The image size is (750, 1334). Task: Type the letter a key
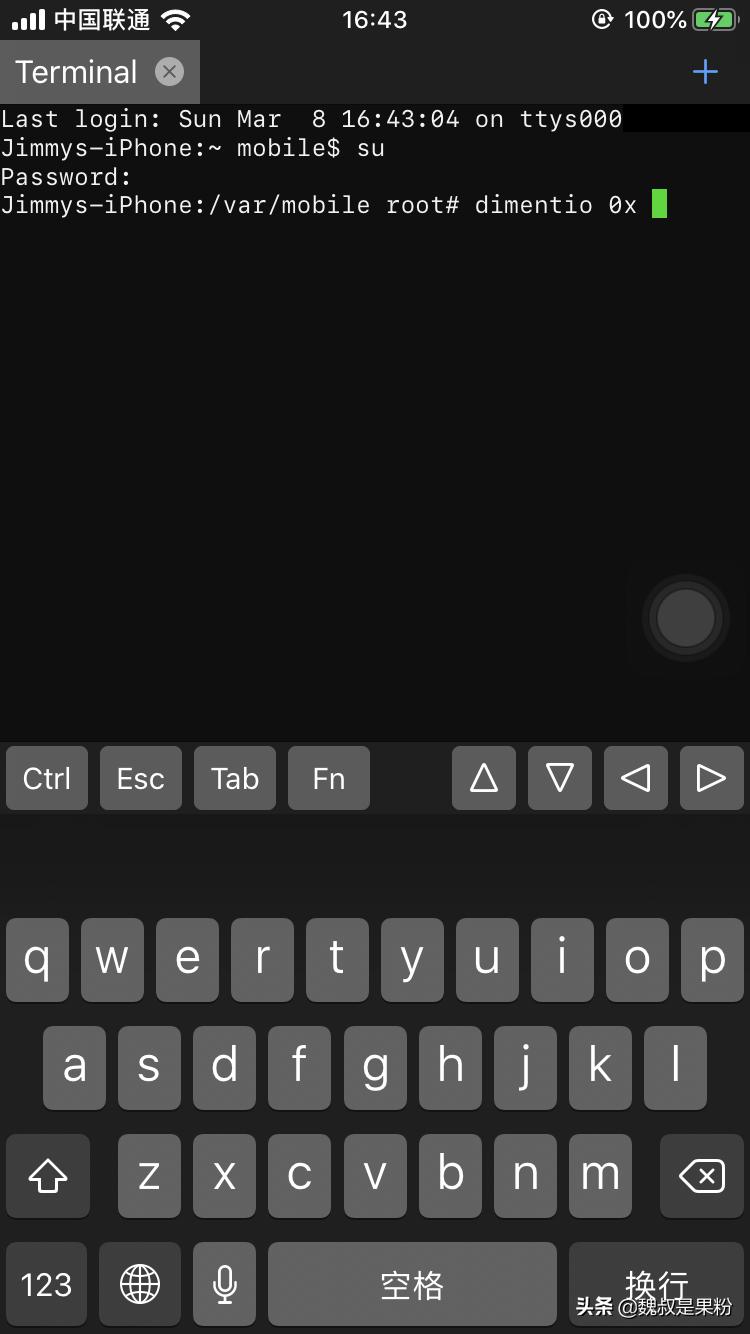coord(75,1067)
